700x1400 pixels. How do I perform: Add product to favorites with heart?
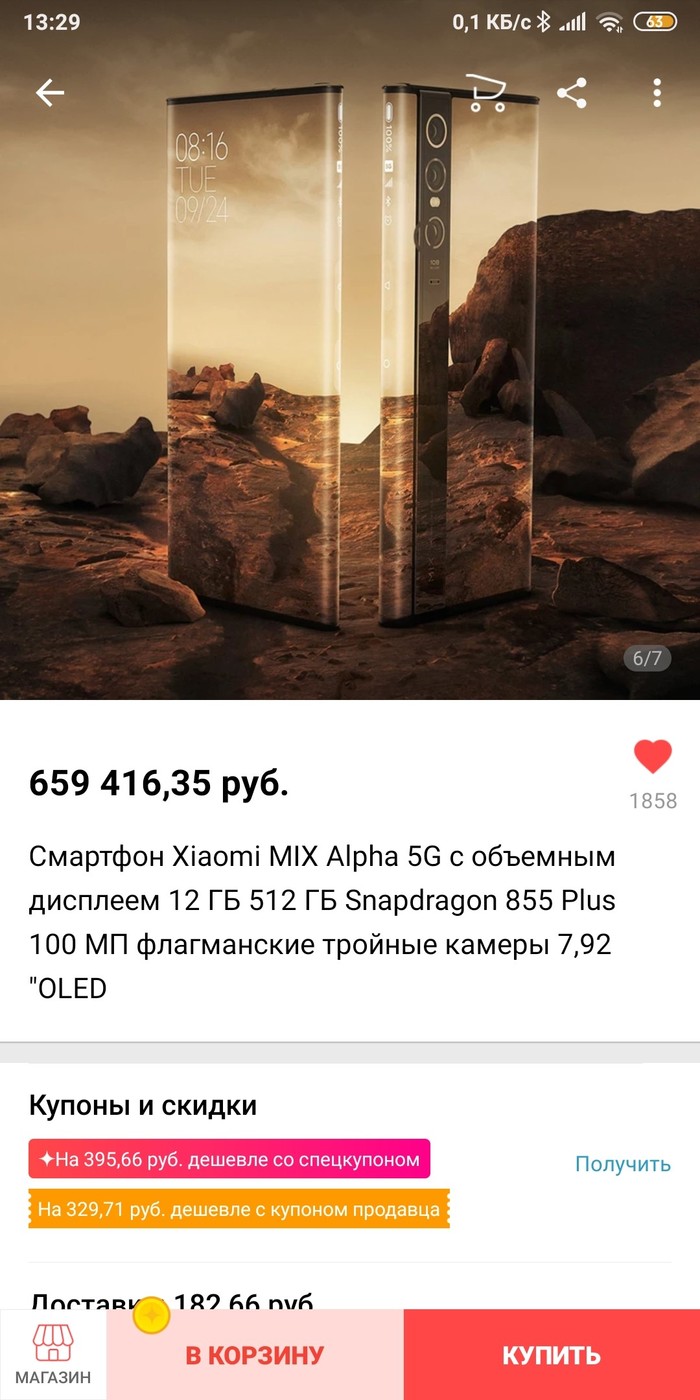click(652, 757)
